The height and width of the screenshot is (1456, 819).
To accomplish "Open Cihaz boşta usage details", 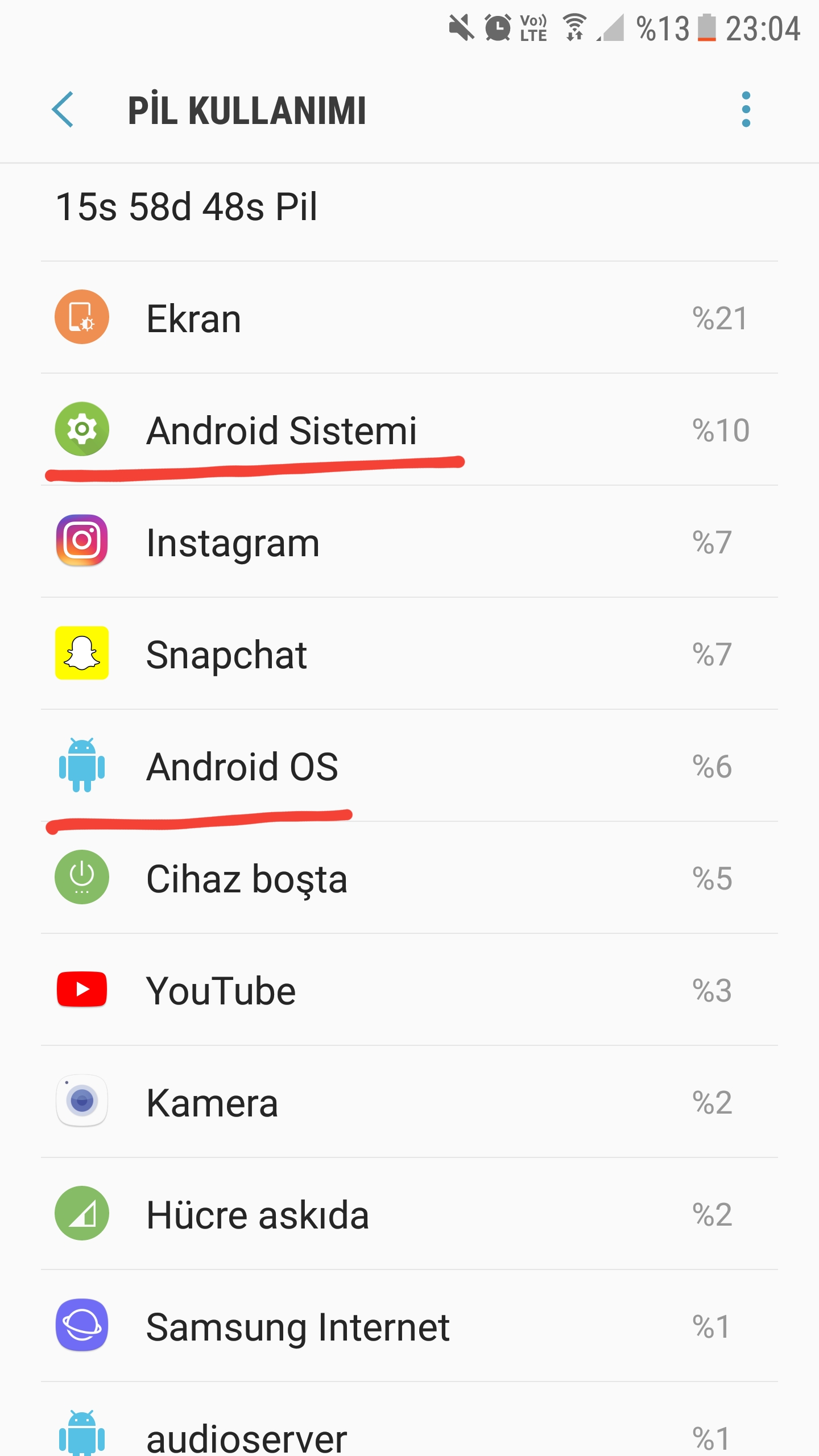I will pos(409,878).
